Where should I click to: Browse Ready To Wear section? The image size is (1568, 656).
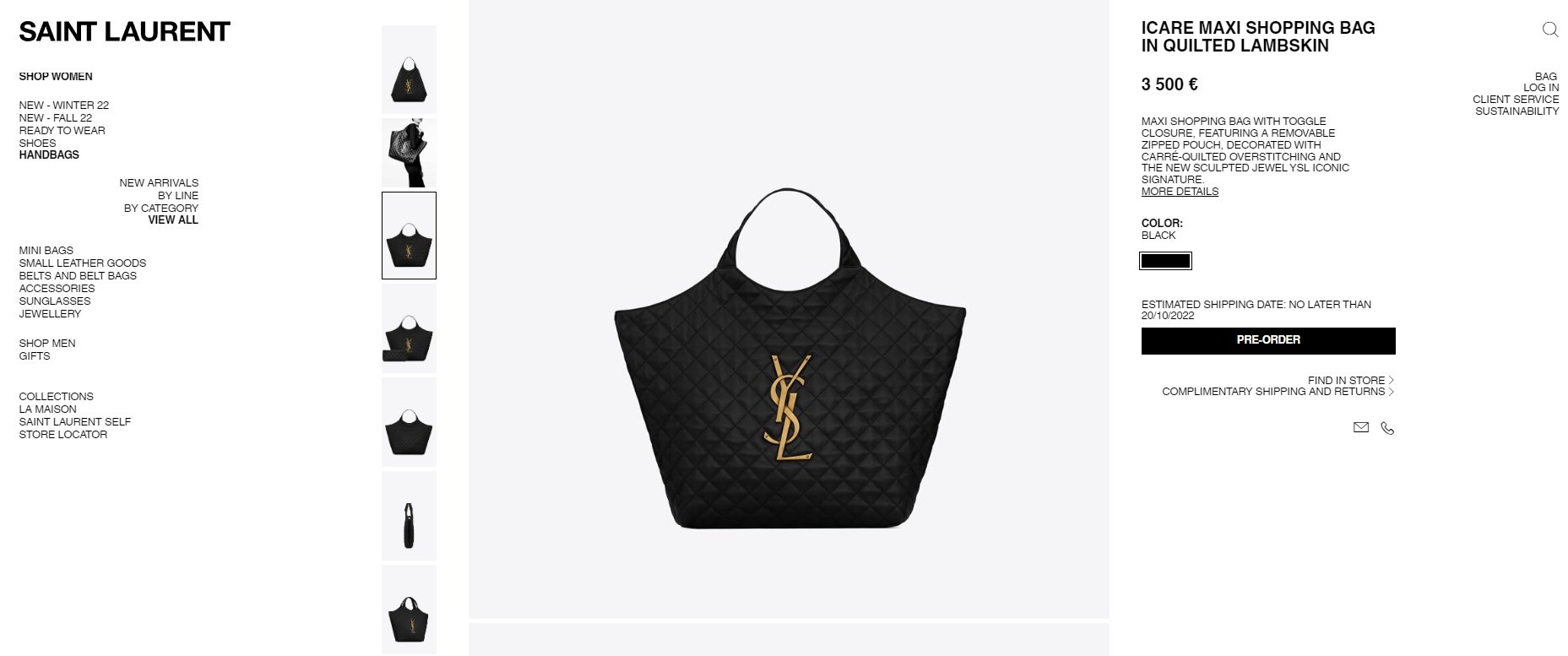62,131
